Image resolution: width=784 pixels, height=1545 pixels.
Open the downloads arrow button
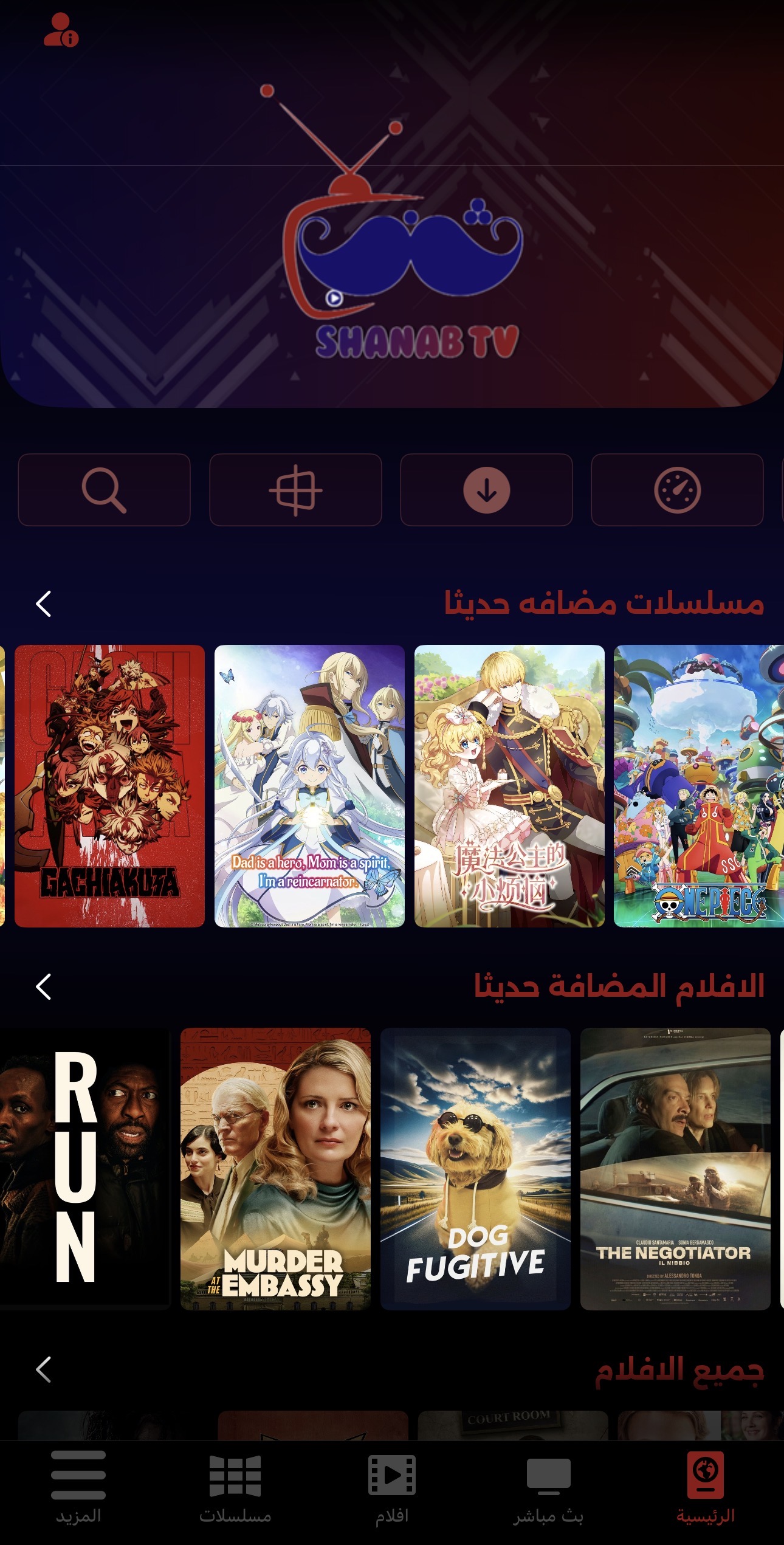point(486,490)
